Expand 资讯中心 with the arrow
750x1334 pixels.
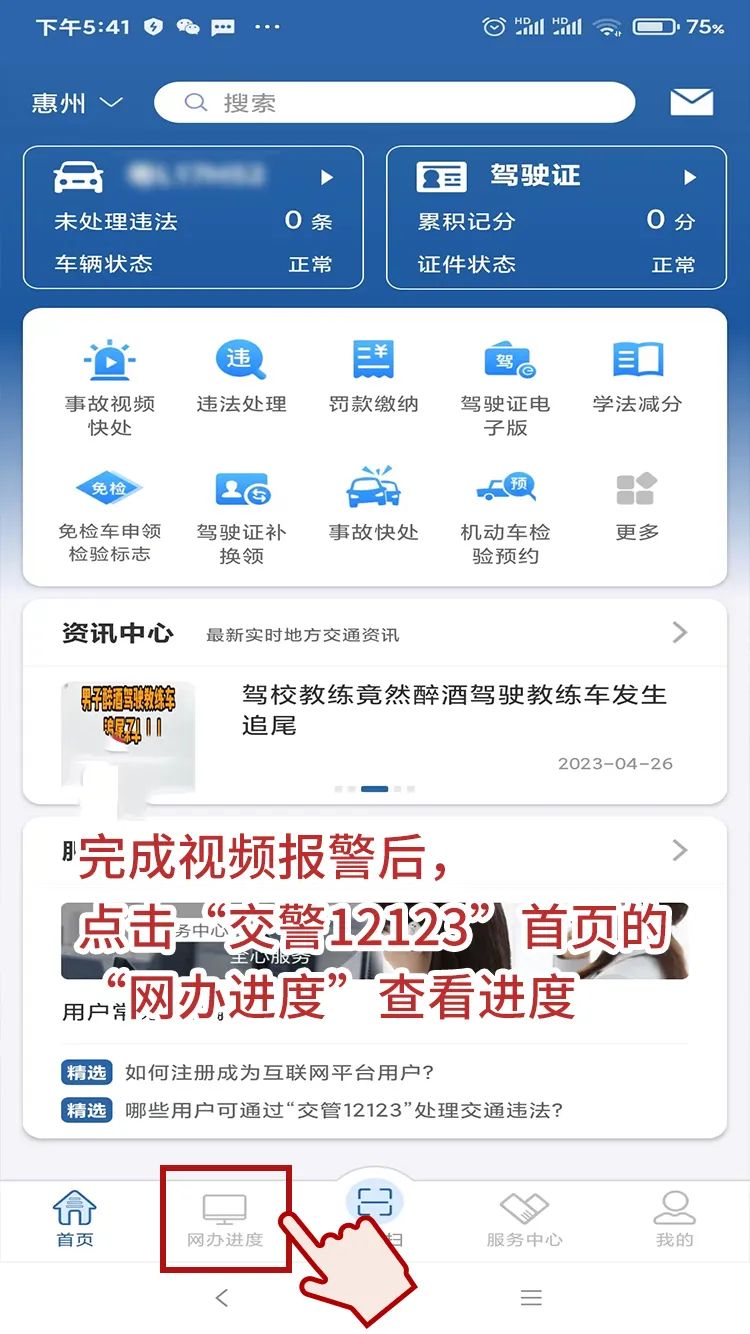[x=680, y=632]
